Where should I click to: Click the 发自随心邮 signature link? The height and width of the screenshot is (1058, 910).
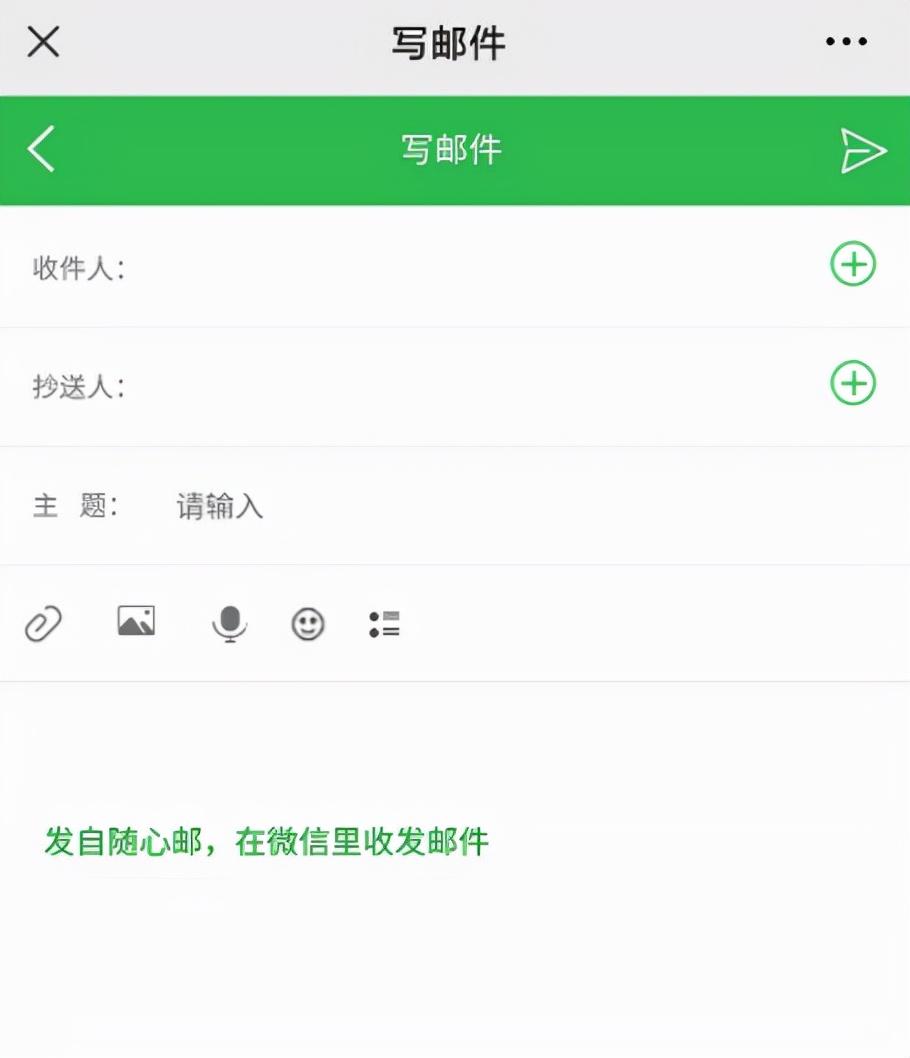tap(265, 843)
